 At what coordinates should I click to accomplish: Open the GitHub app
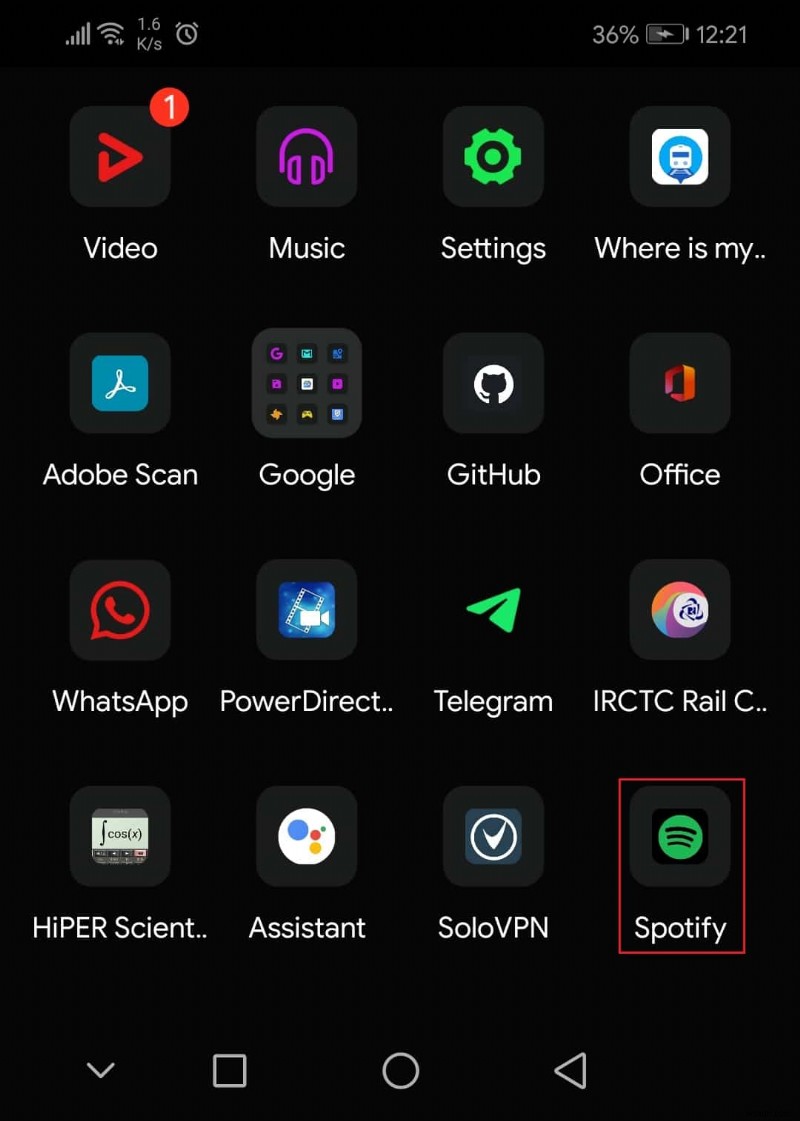(493, 383)
